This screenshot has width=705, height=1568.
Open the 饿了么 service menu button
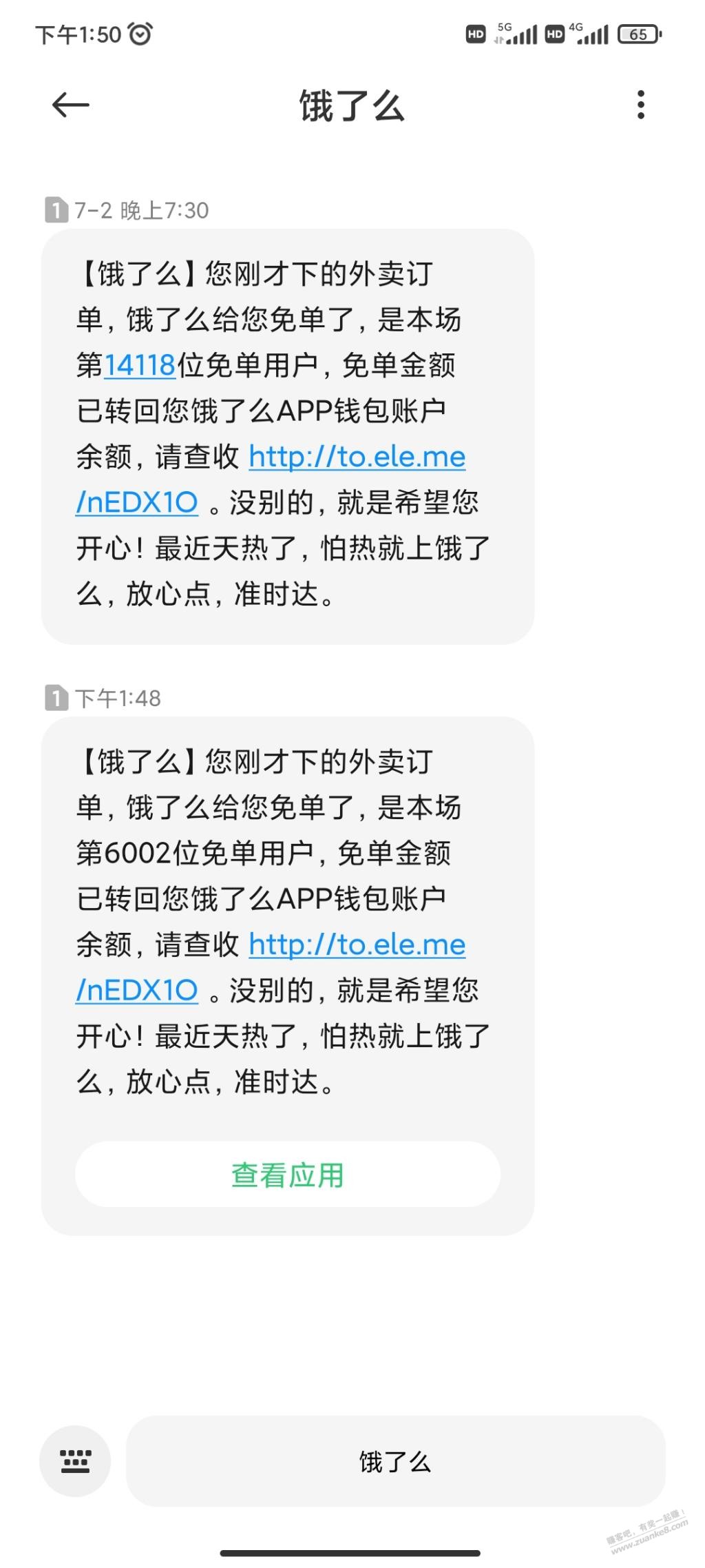coord(395,1461)
